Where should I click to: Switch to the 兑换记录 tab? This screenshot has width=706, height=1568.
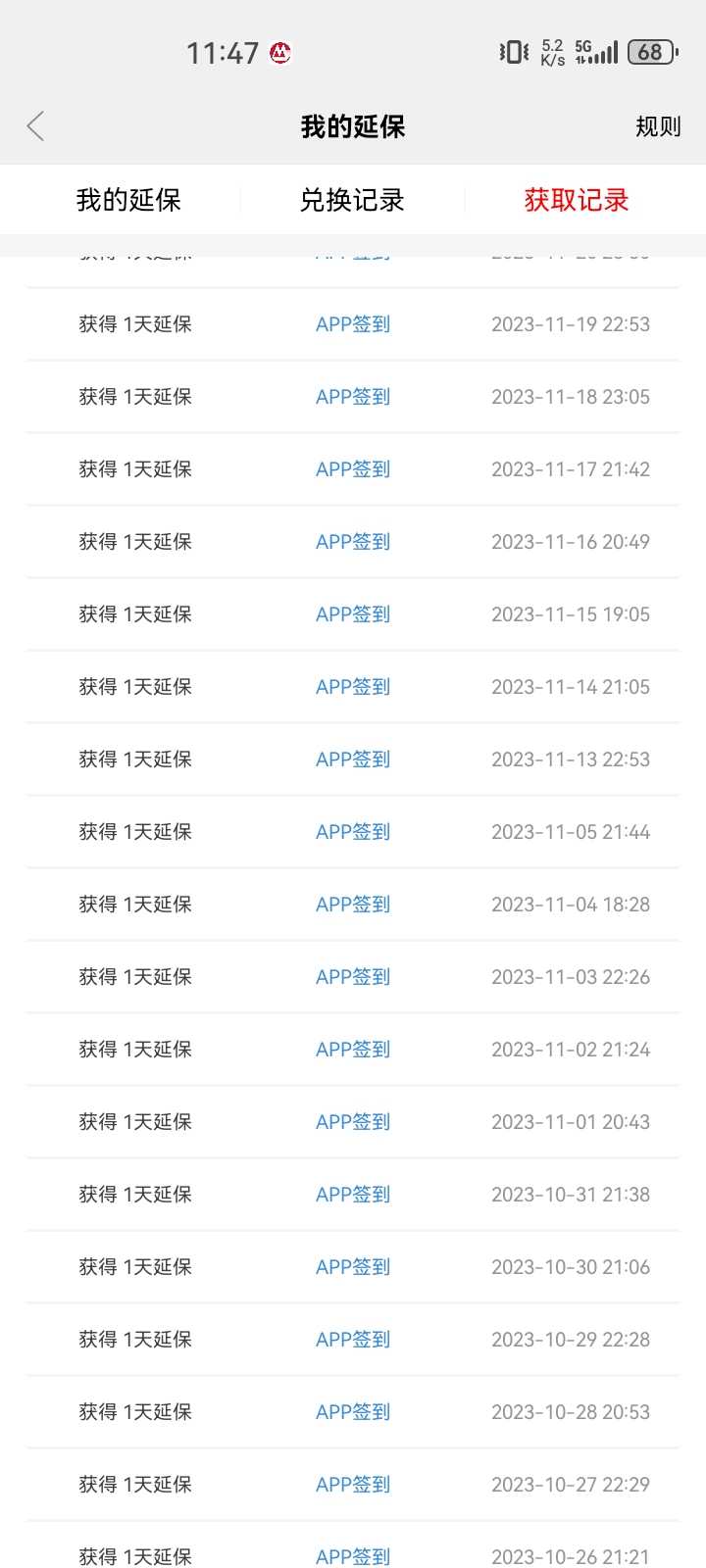click(x=352, y=200)
